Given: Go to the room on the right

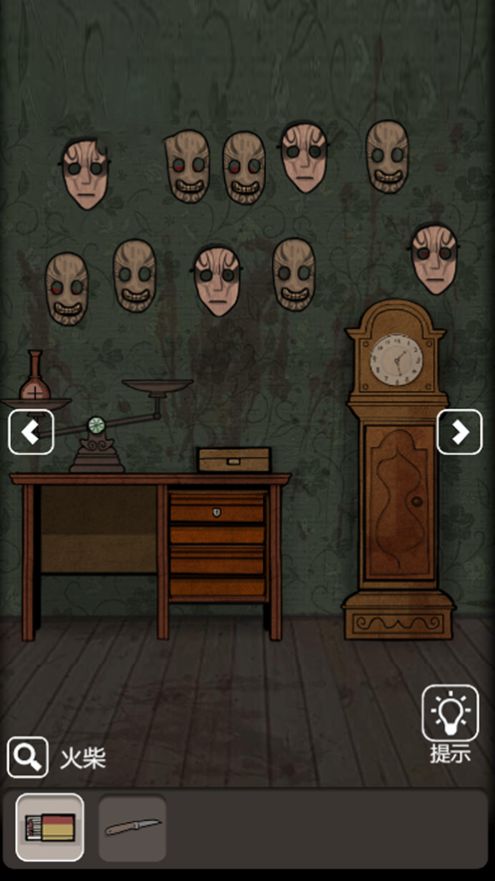Looking at the screenshot, I should [460, 432].
